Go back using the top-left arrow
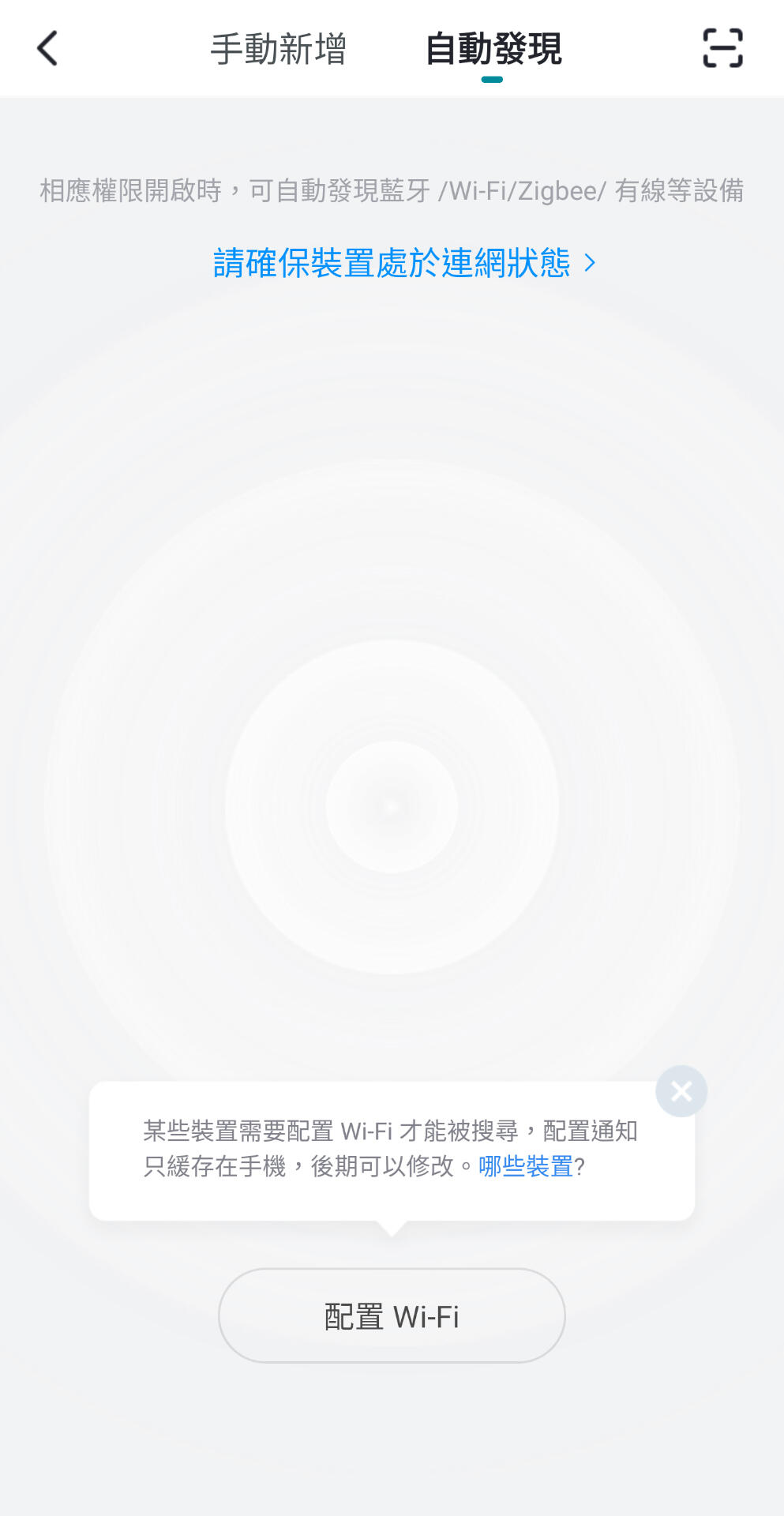Viewport: 784px width, 1516px height. [x=48, y=48]
